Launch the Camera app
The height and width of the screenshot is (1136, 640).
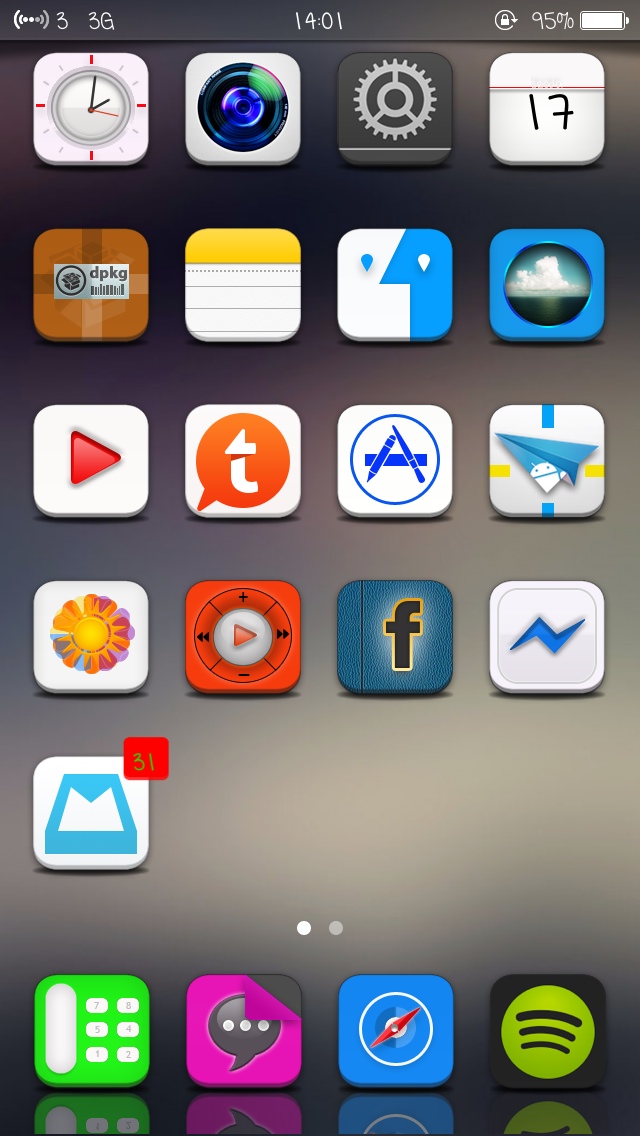point(243,108)
